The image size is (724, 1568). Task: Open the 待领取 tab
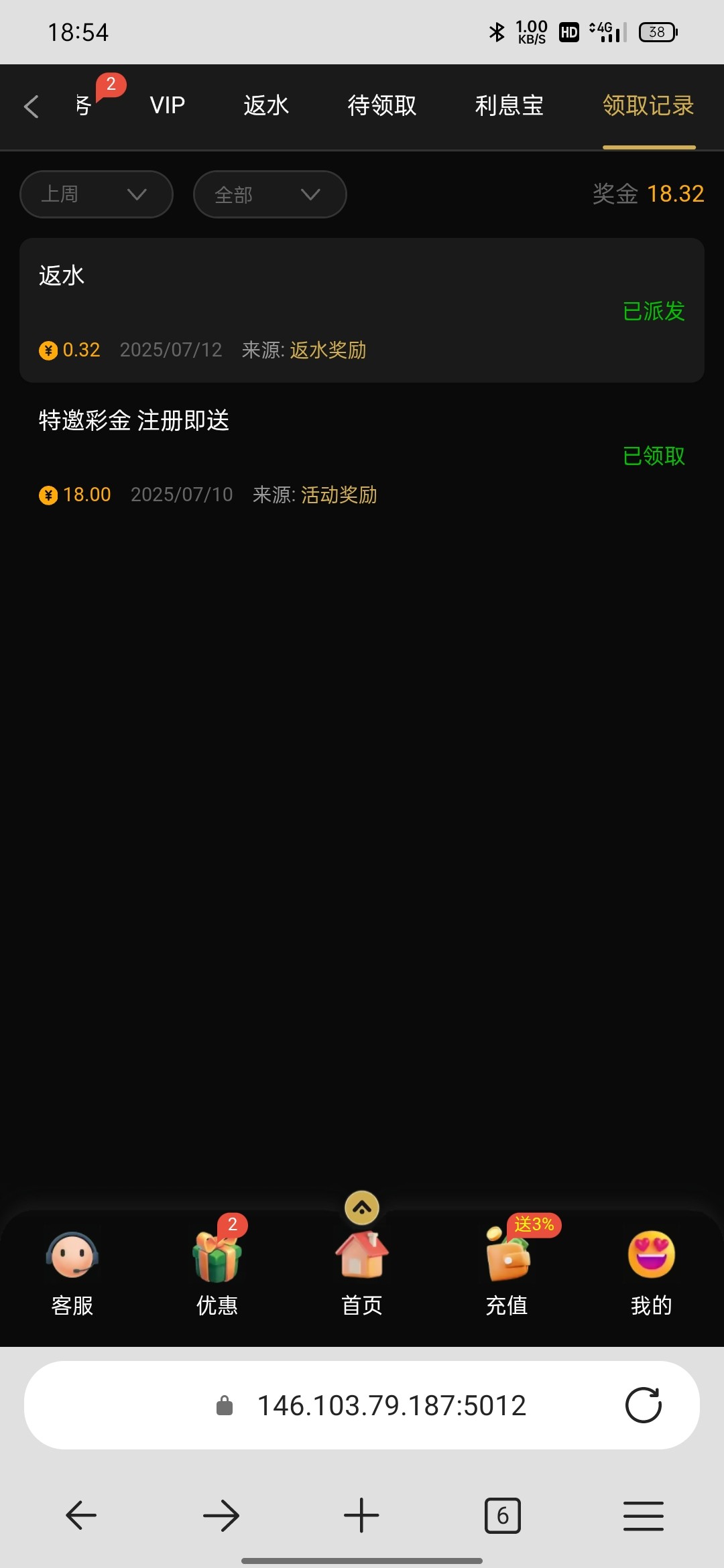pyautogui.click(x=382, y=106)
